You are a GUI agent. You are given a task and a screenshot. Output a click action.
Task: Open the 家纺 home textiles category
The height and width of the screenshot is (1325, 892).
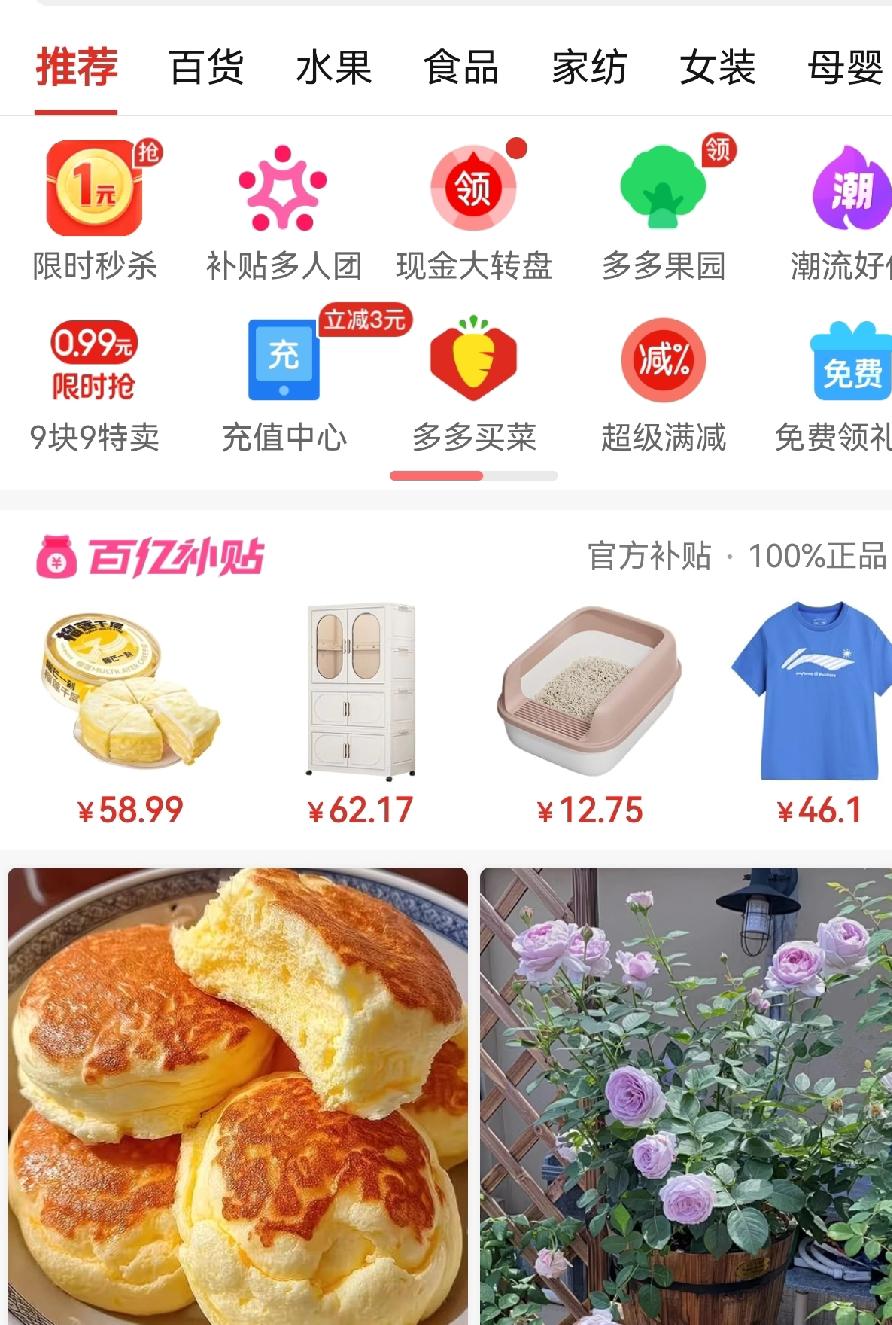click(x=589, y=68)
